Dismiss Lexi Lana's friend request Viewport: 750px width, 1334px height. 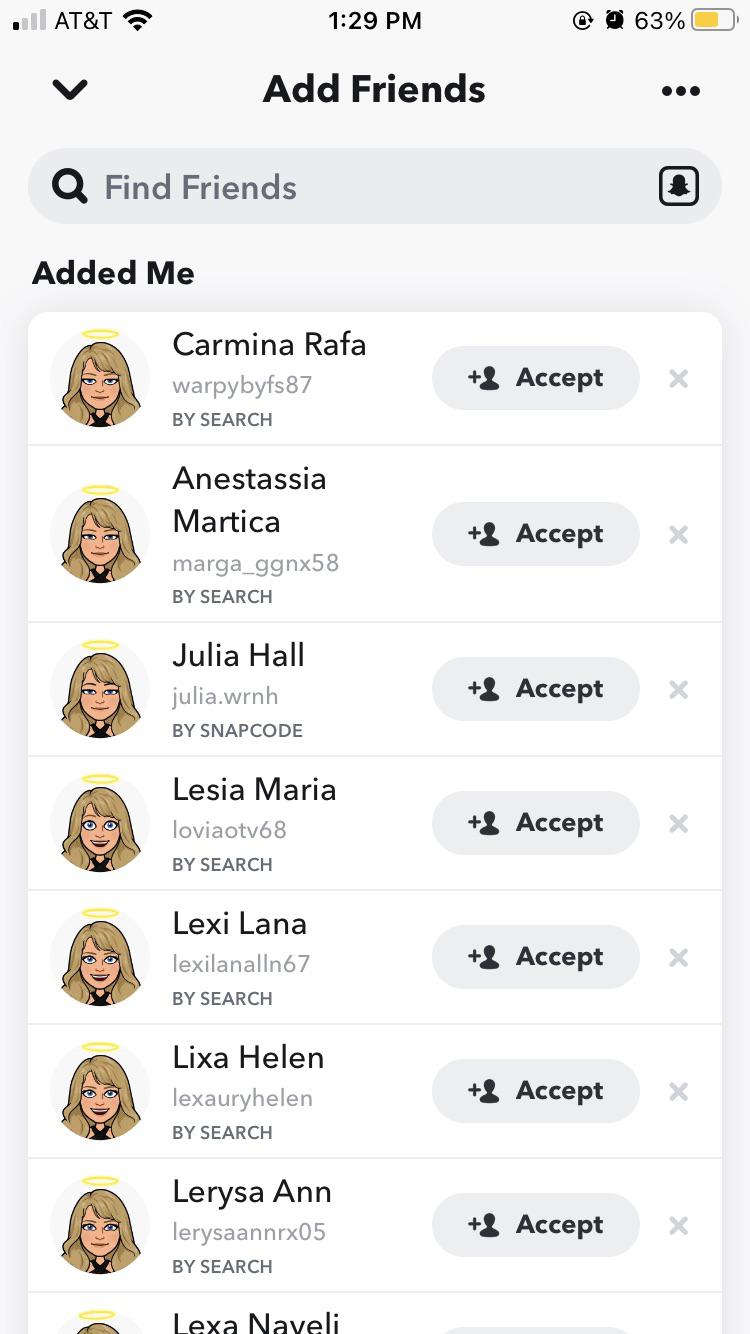point(678,957)
